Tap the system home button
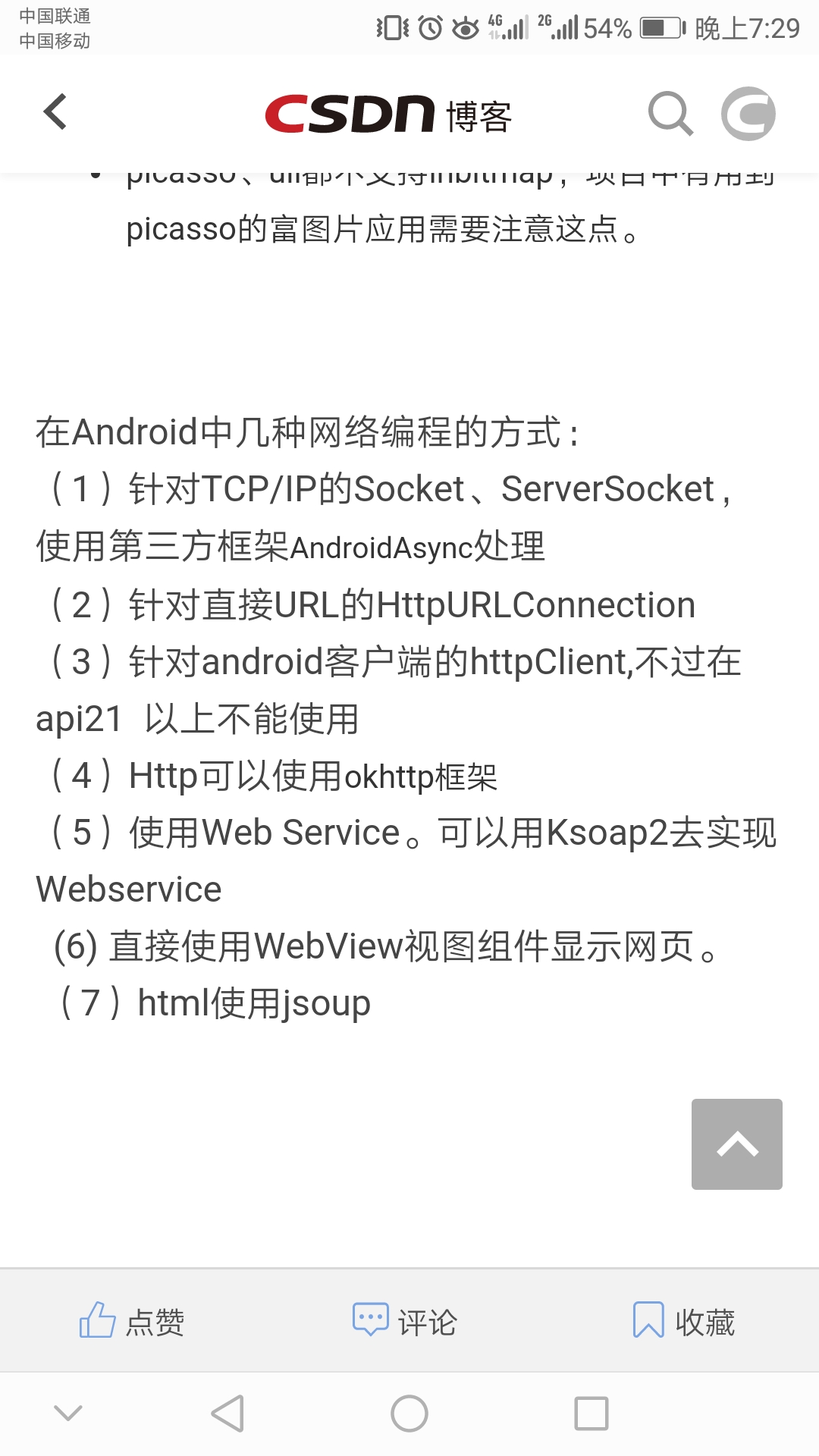Viewport: 819px width, 1456px height. 409,1414
